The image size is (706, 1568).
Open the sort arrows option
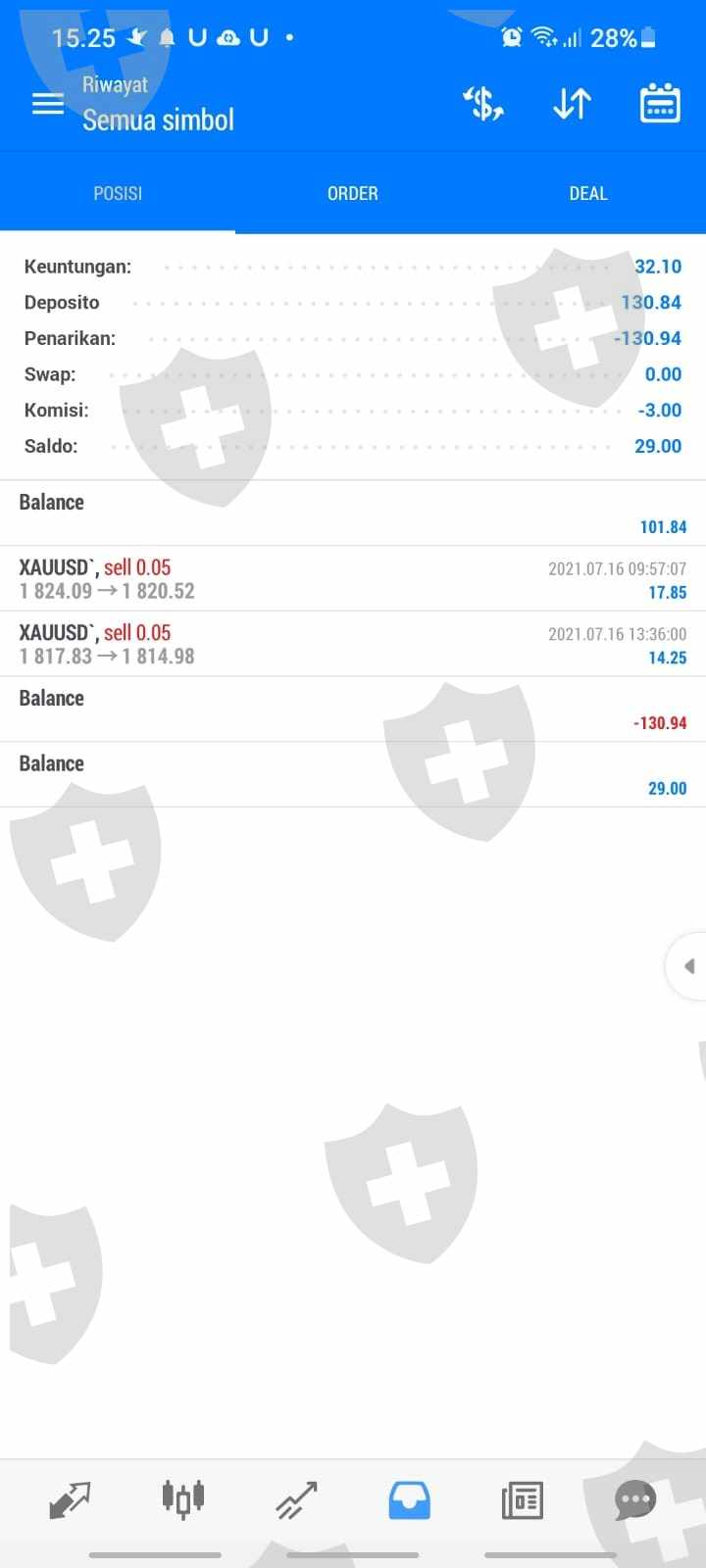tap(572, 104)
